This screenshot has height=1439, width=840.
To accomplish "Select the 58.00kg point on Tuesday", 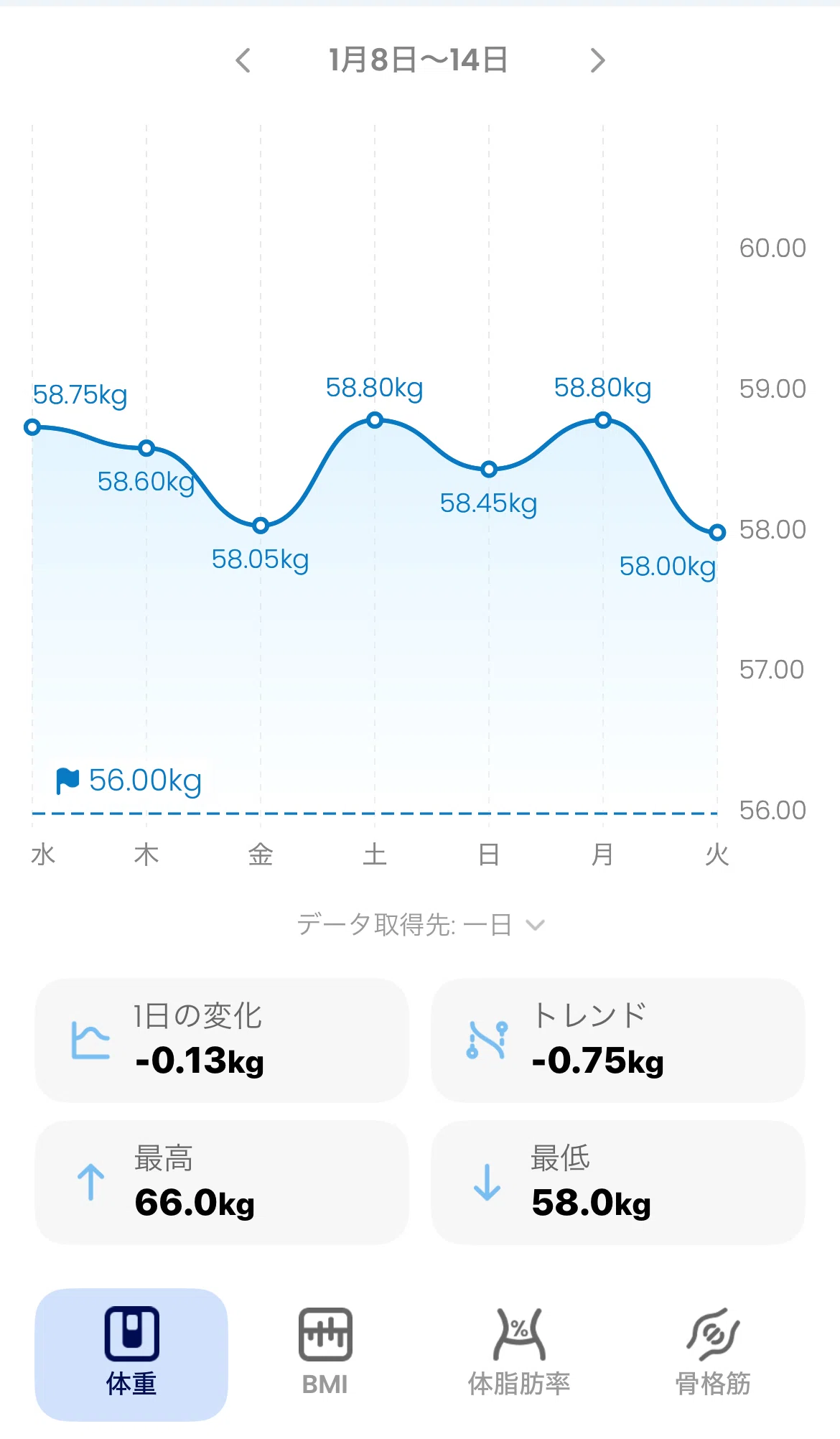I will pyautogui.click(x=717, y=533).
